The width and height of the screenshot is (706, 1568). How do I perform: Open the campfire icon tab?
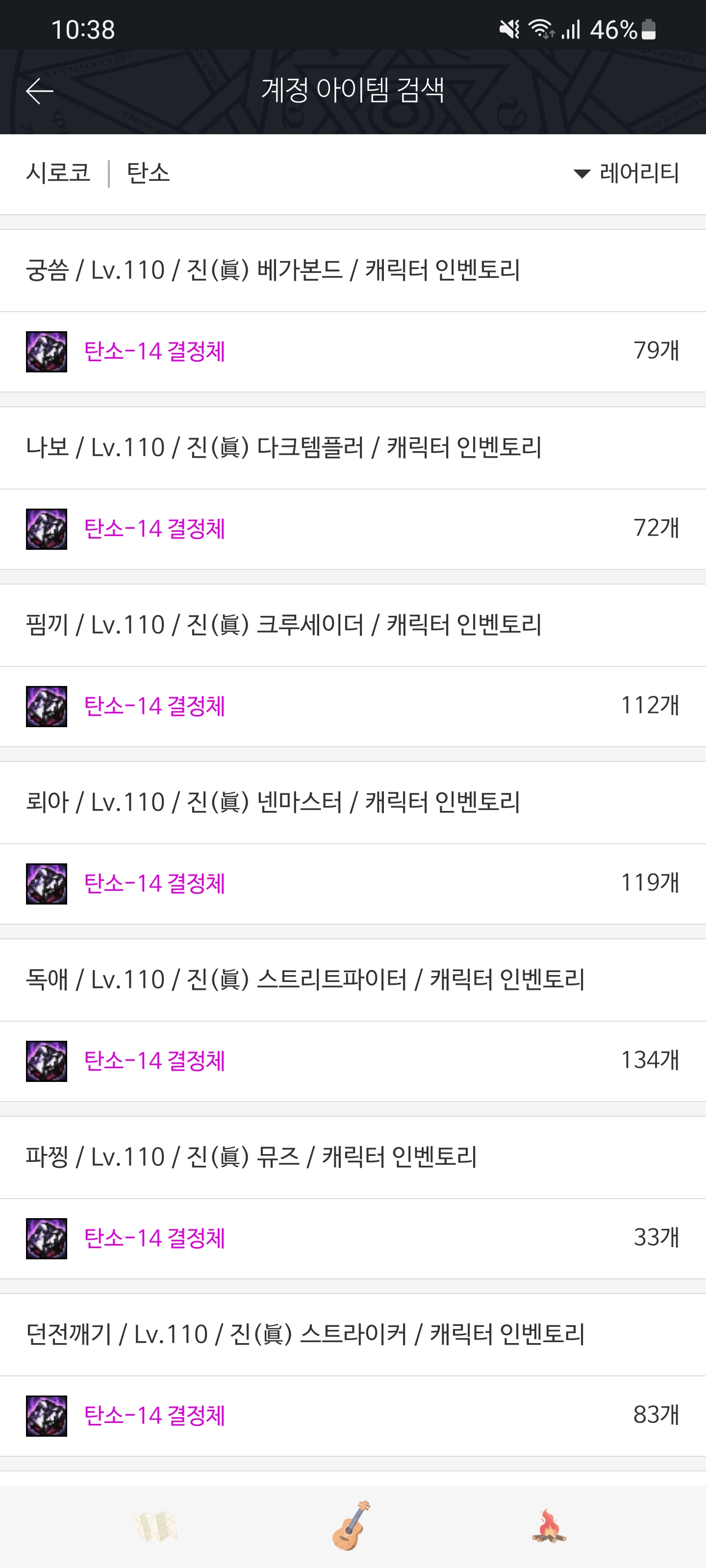pyautogui.click(x=549, y=1527)
